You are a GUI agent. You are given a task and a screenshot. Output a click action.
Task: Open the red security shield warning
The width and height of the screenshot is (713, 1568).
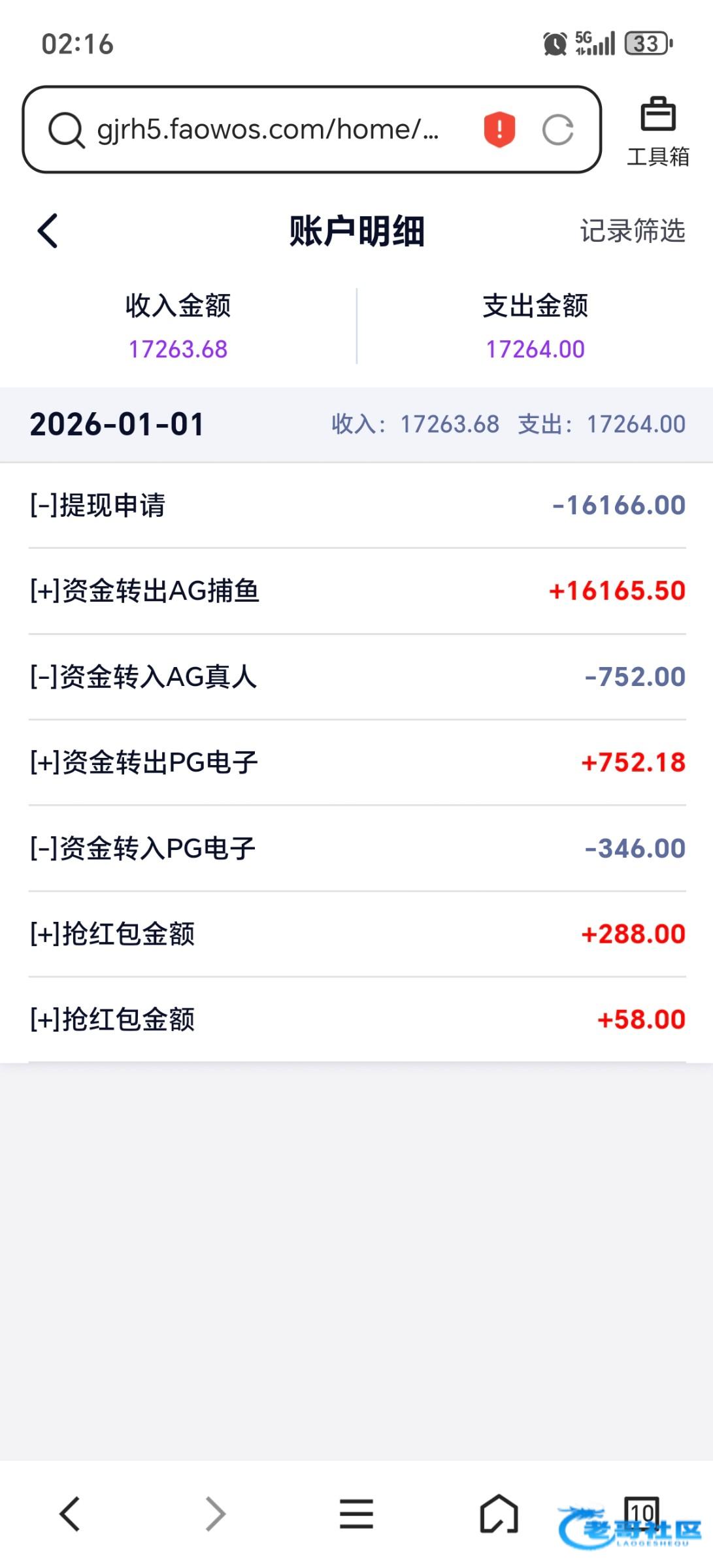(x=499, y=129)
